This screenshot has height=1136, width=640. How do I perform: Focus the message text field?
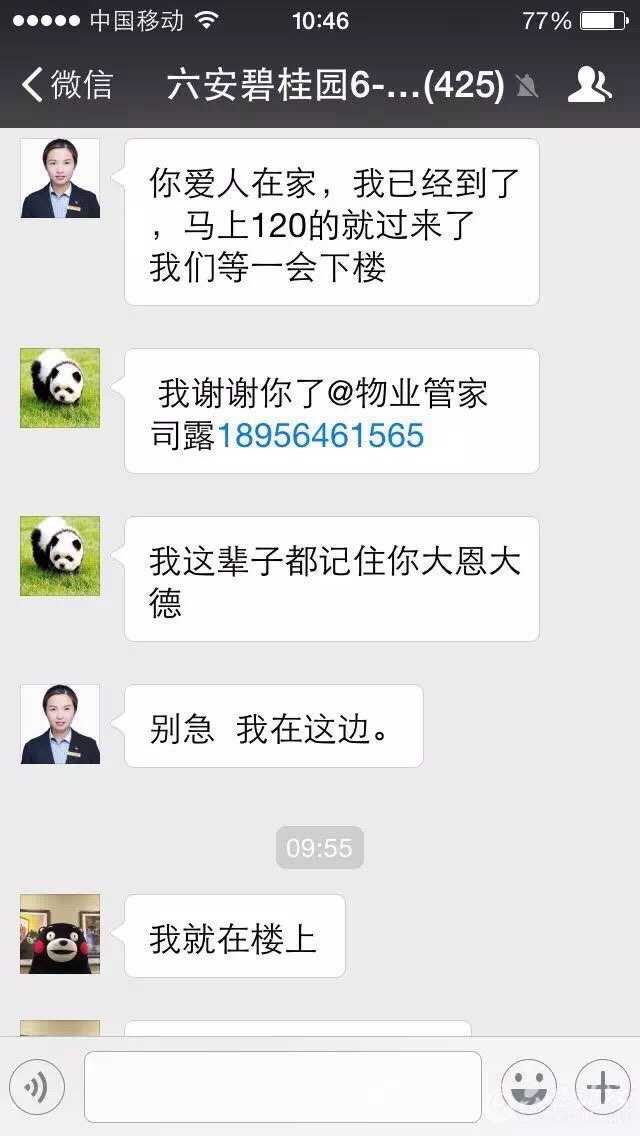point(282,1087)
